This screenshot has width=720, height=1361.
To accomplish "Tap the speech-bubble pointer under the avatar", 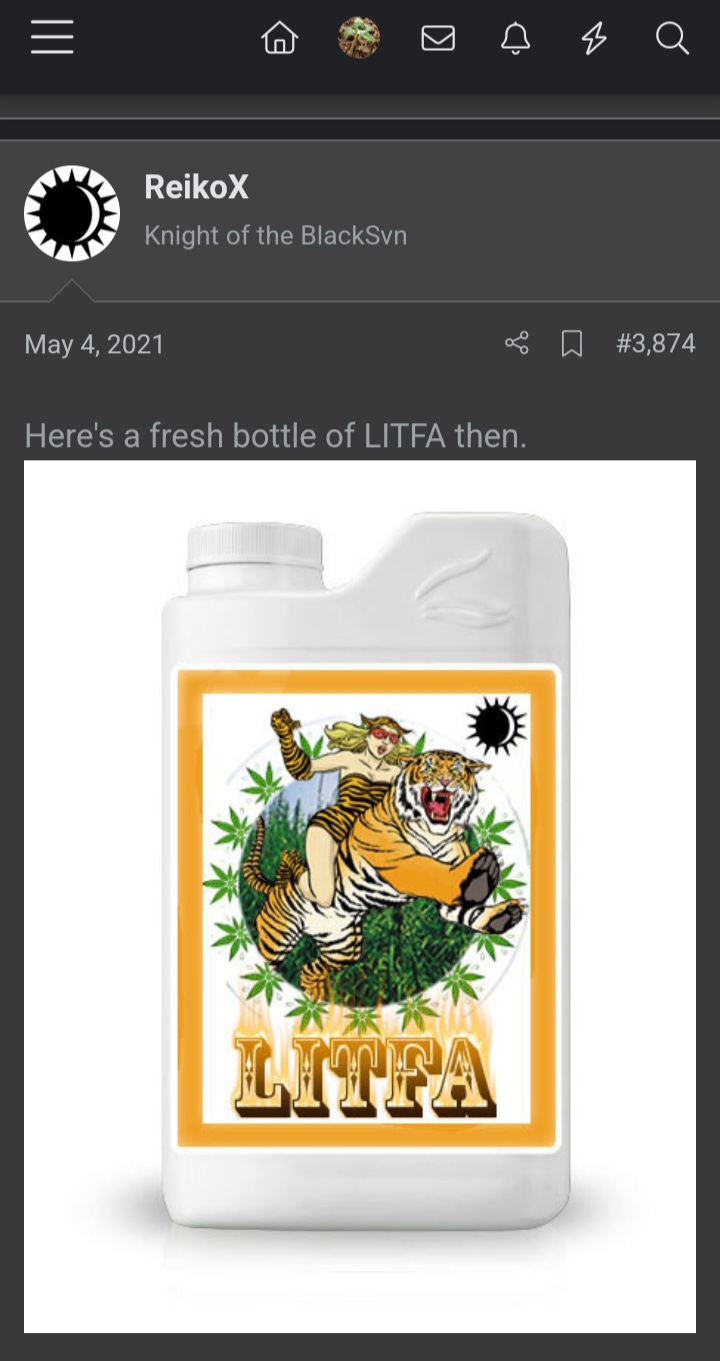I will click(x=72, y=291).
